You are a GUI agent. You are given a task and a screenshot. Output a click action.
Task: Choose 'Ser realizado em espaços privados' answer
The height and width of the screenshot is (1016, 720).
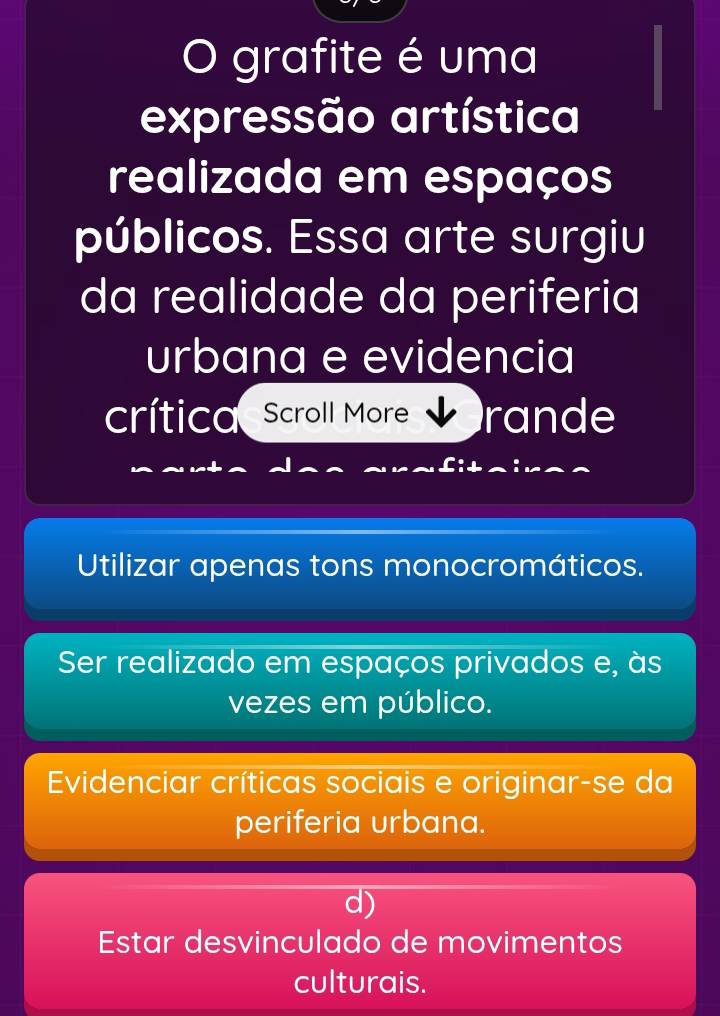[x=360, y=683]
